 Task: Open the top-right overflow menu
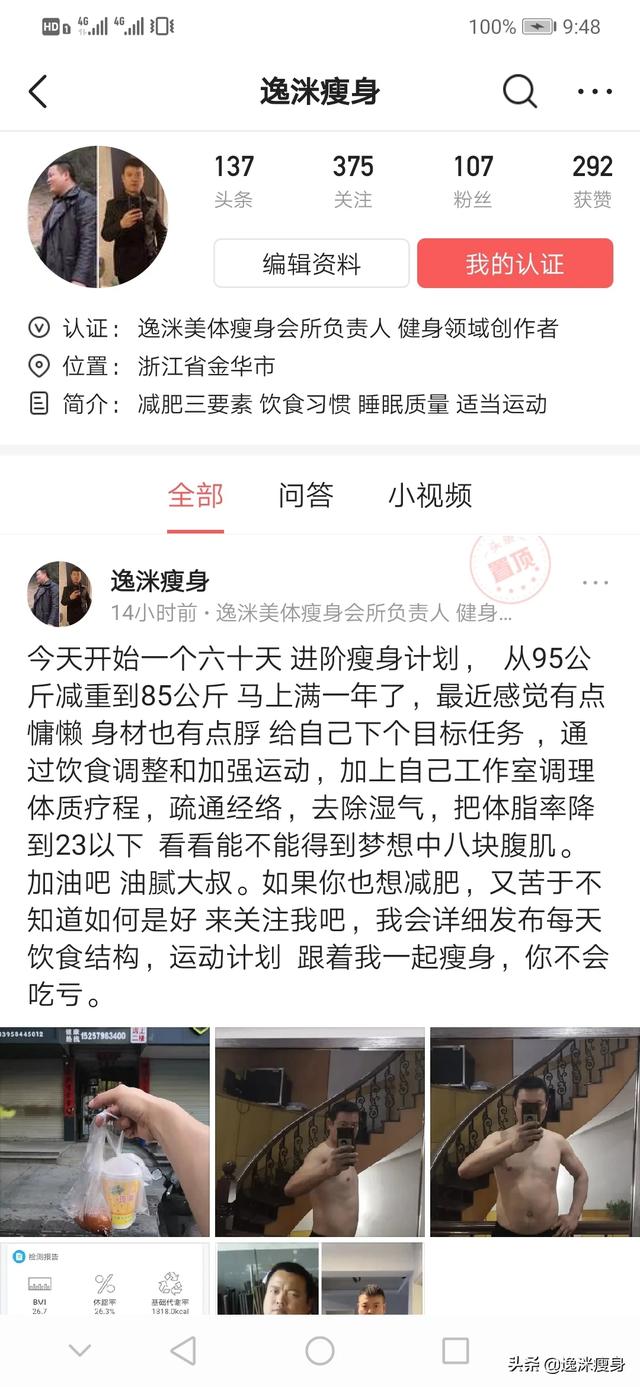594,91
